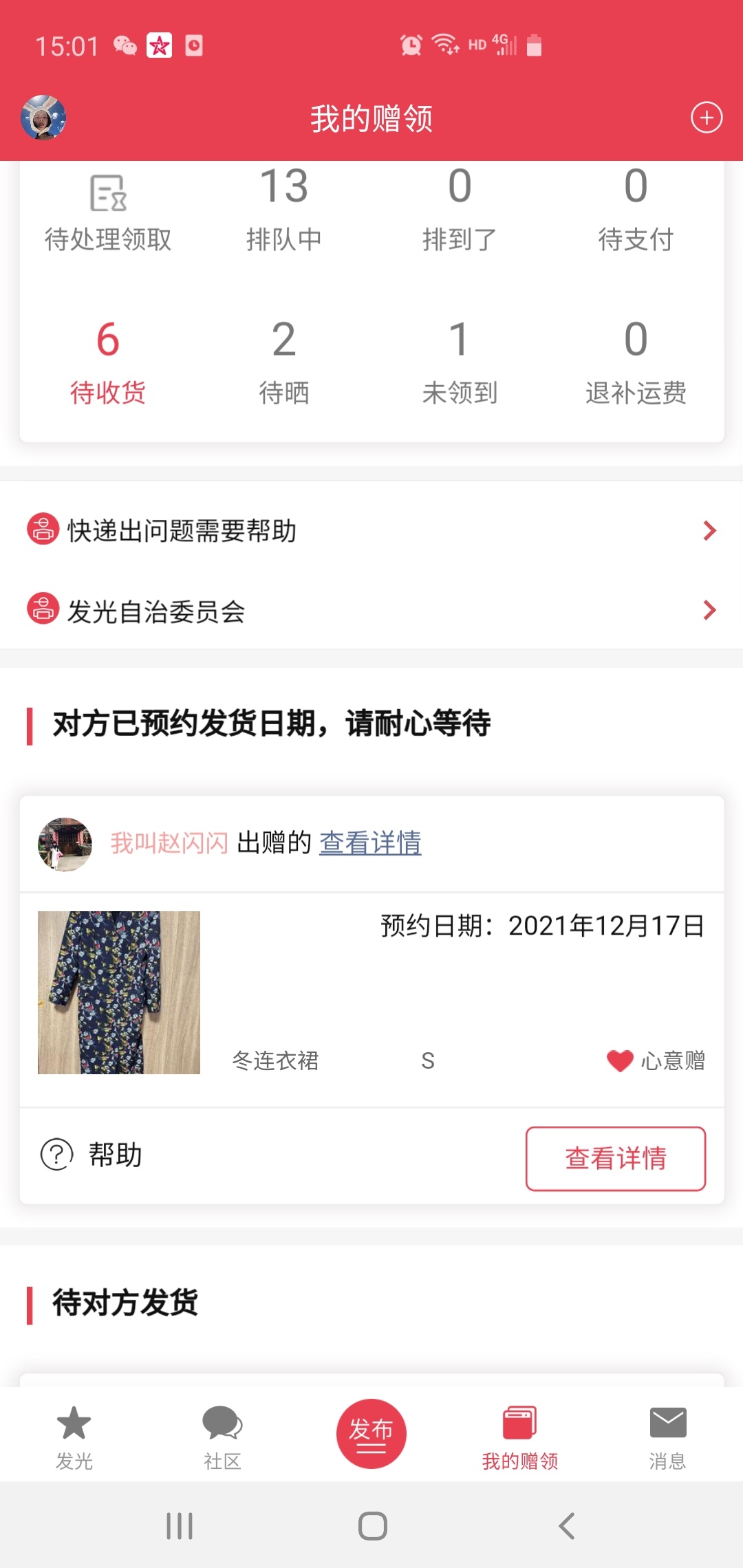Tap 帮助 on the dress card
743x1568 pixels.
pyautogui.click(x=91, y=1154)
